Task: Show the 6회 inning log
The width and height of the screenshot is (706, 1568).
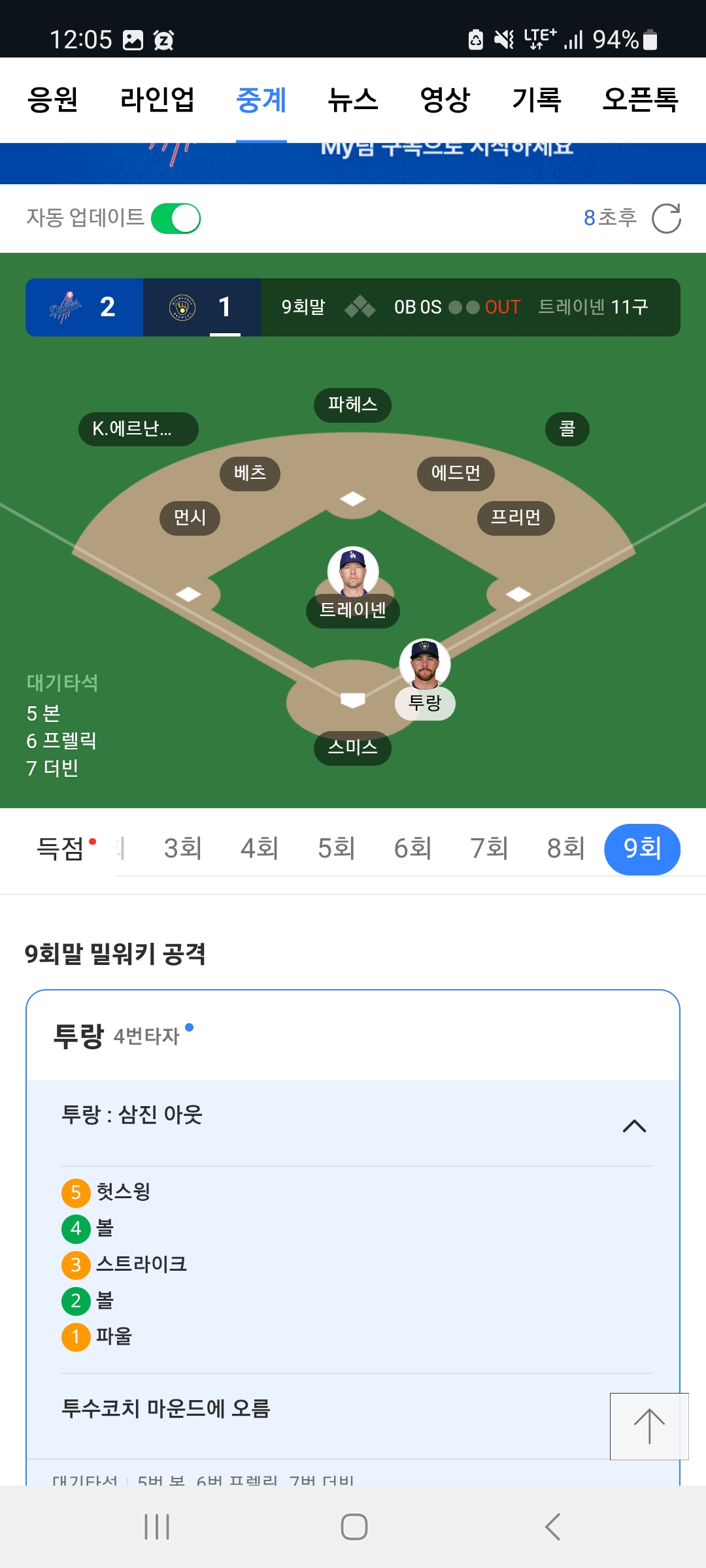Action: (413, 849)
